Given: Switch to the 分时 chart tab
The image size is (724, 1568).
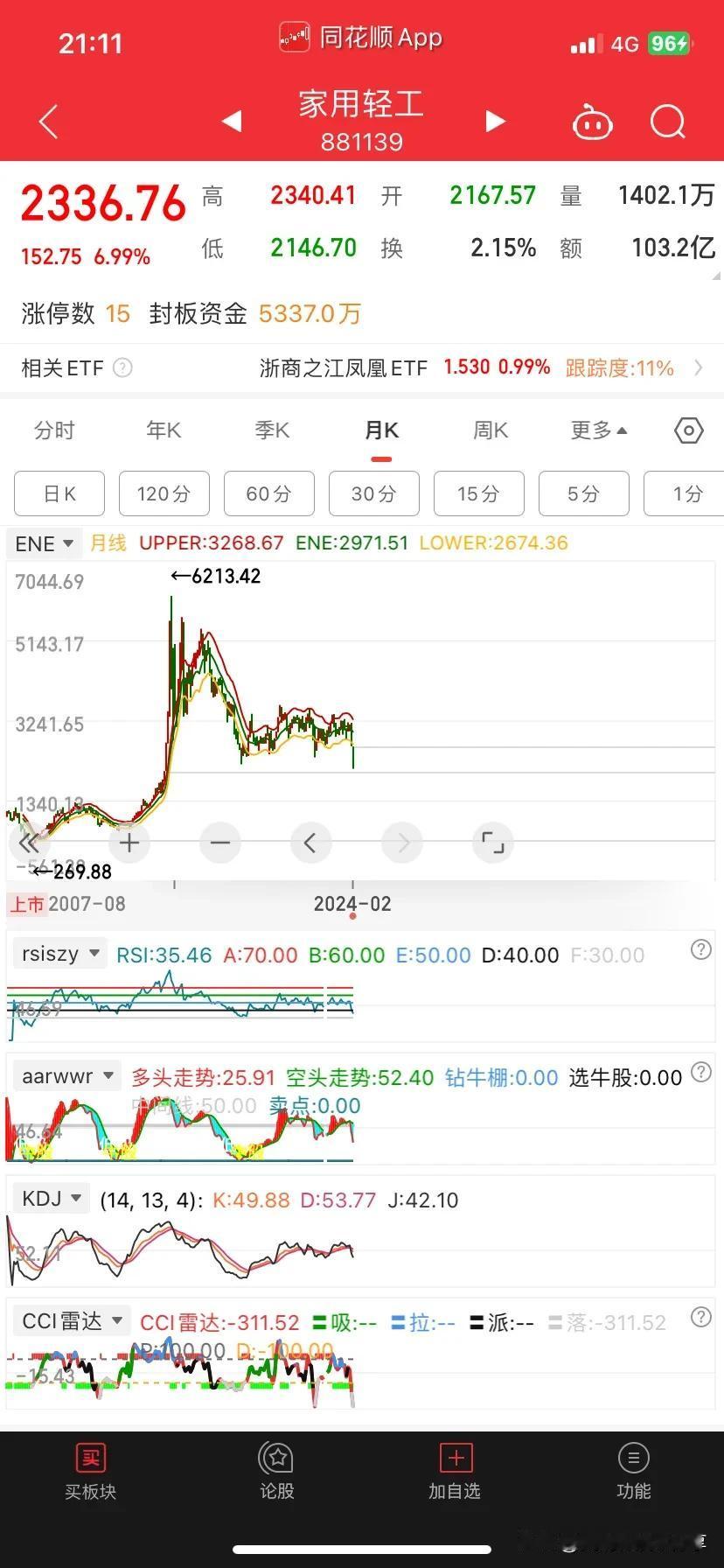Looking at the screenshot, I should click(x=54, y=430).
